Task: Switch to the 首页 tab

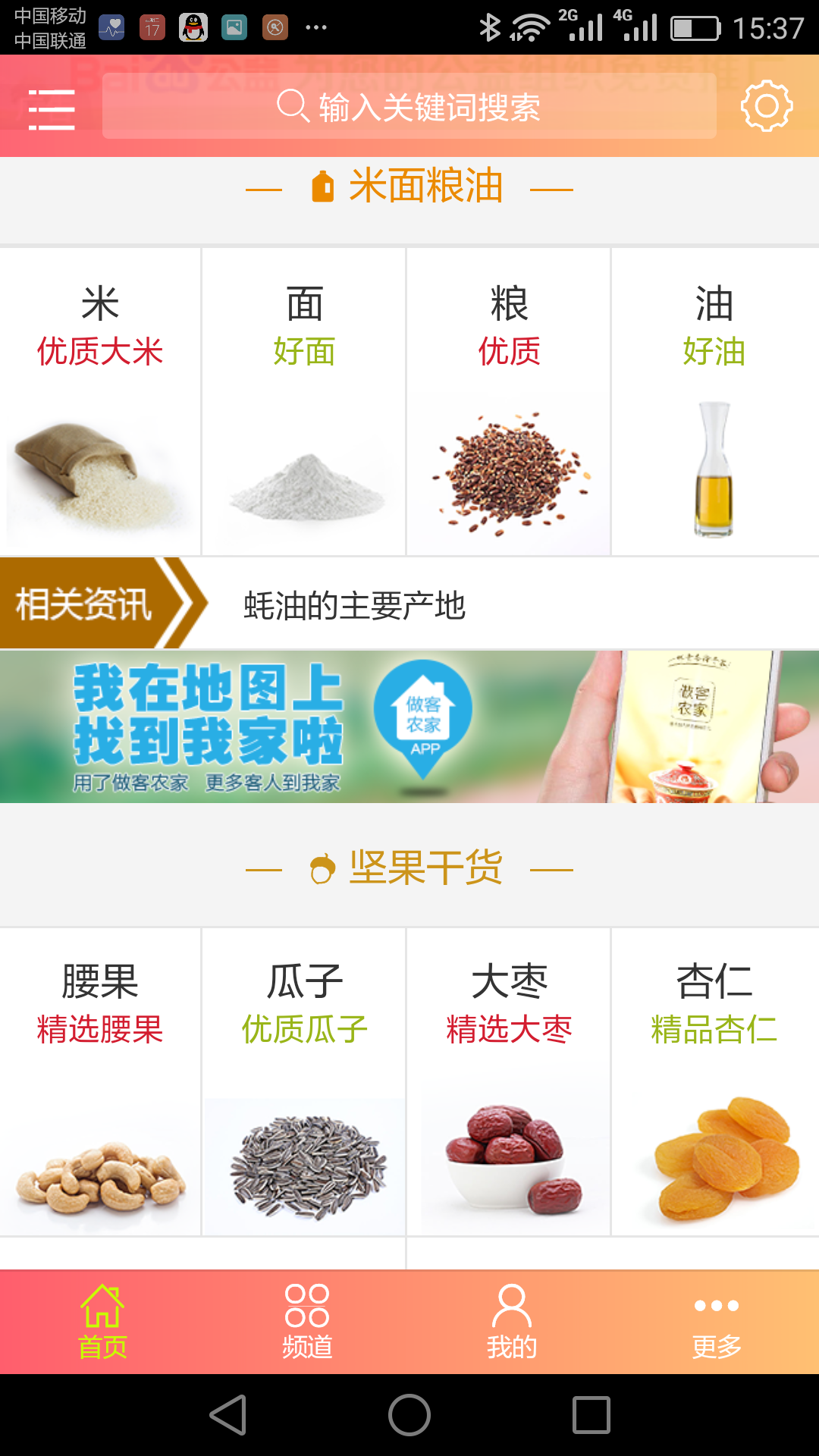Action: (x=102, y=1322)
